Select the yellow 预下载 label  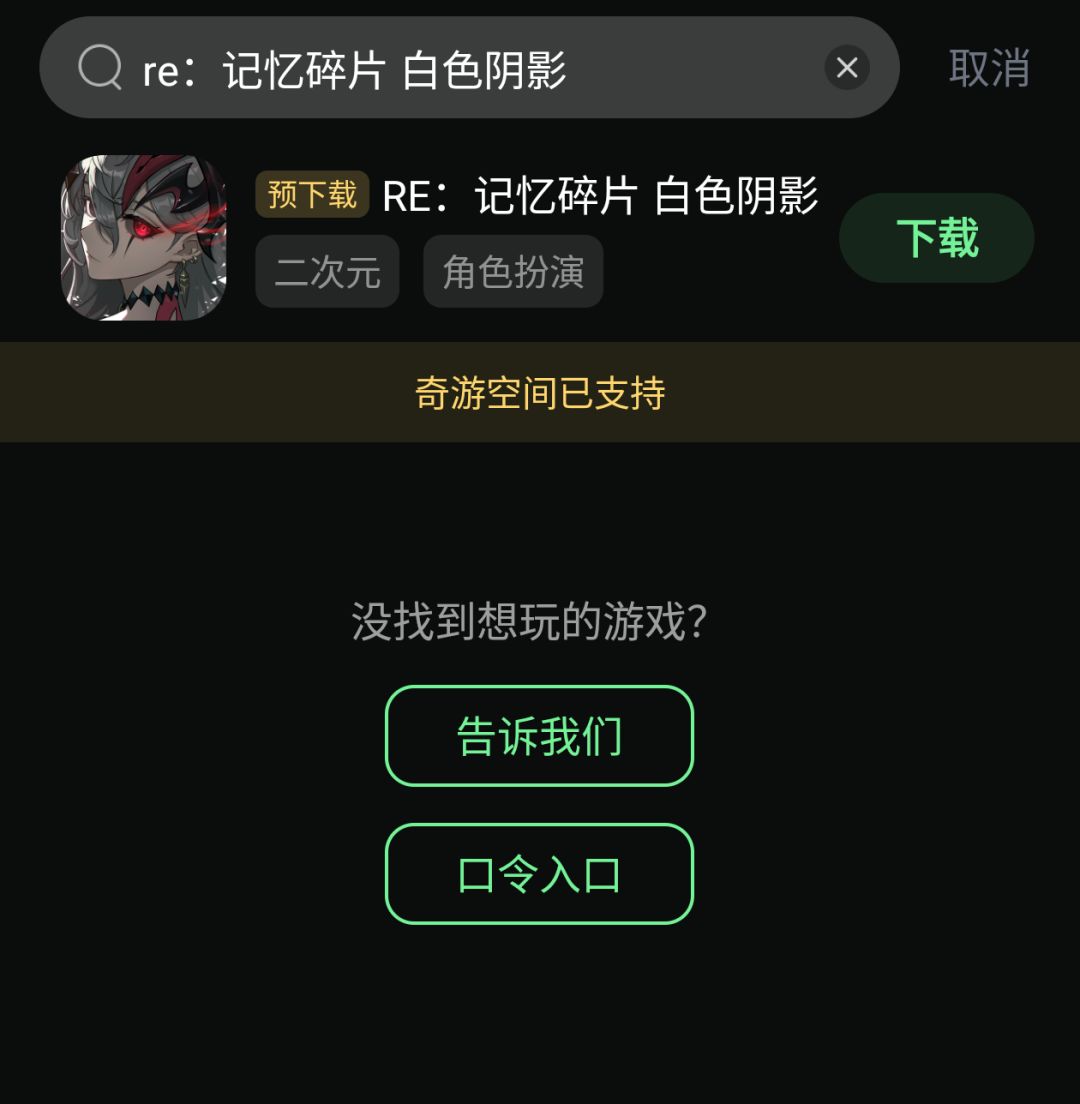pos(313,196)
